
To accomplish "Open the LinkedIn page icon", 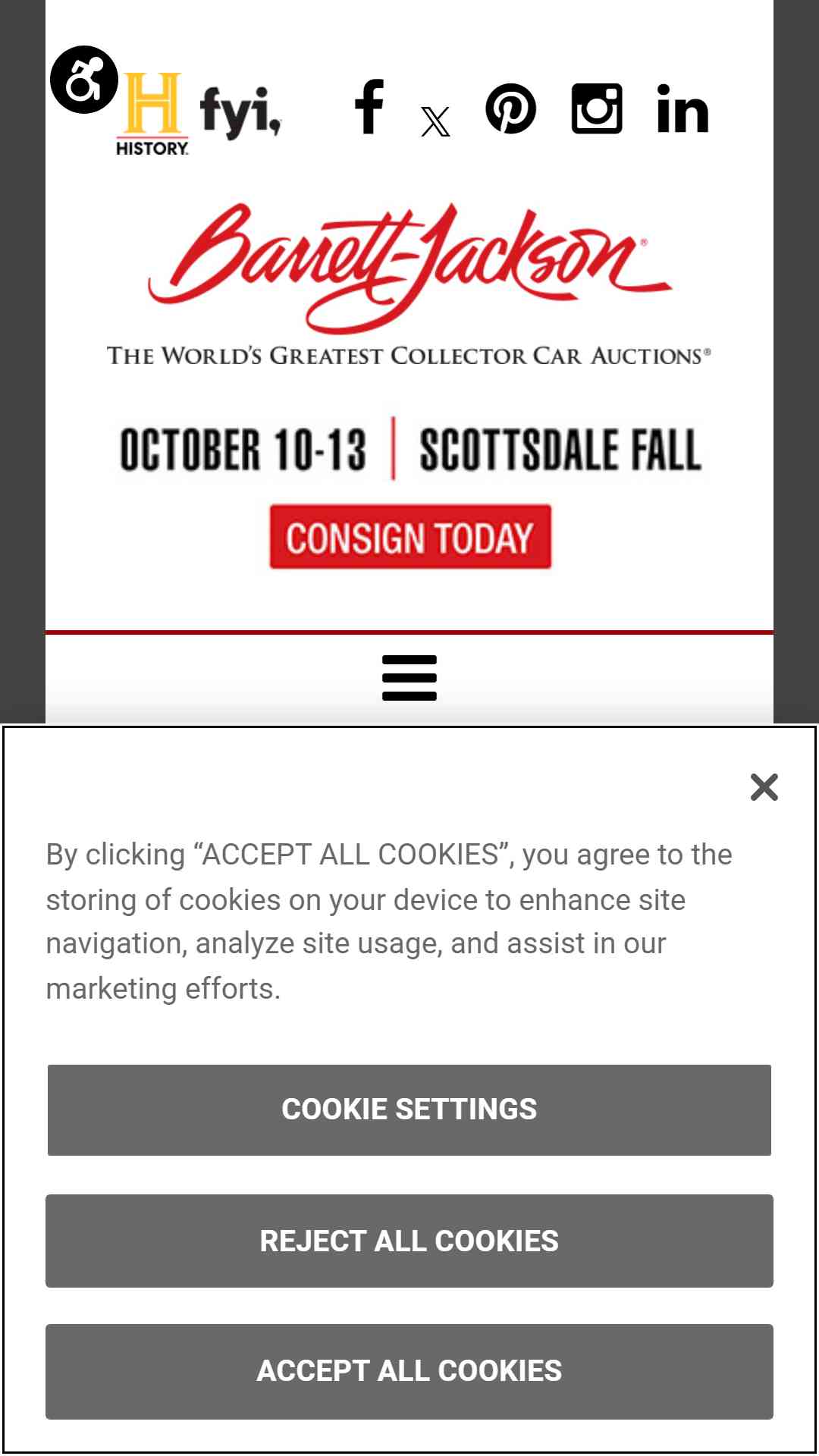I will (x=682, y=108).
